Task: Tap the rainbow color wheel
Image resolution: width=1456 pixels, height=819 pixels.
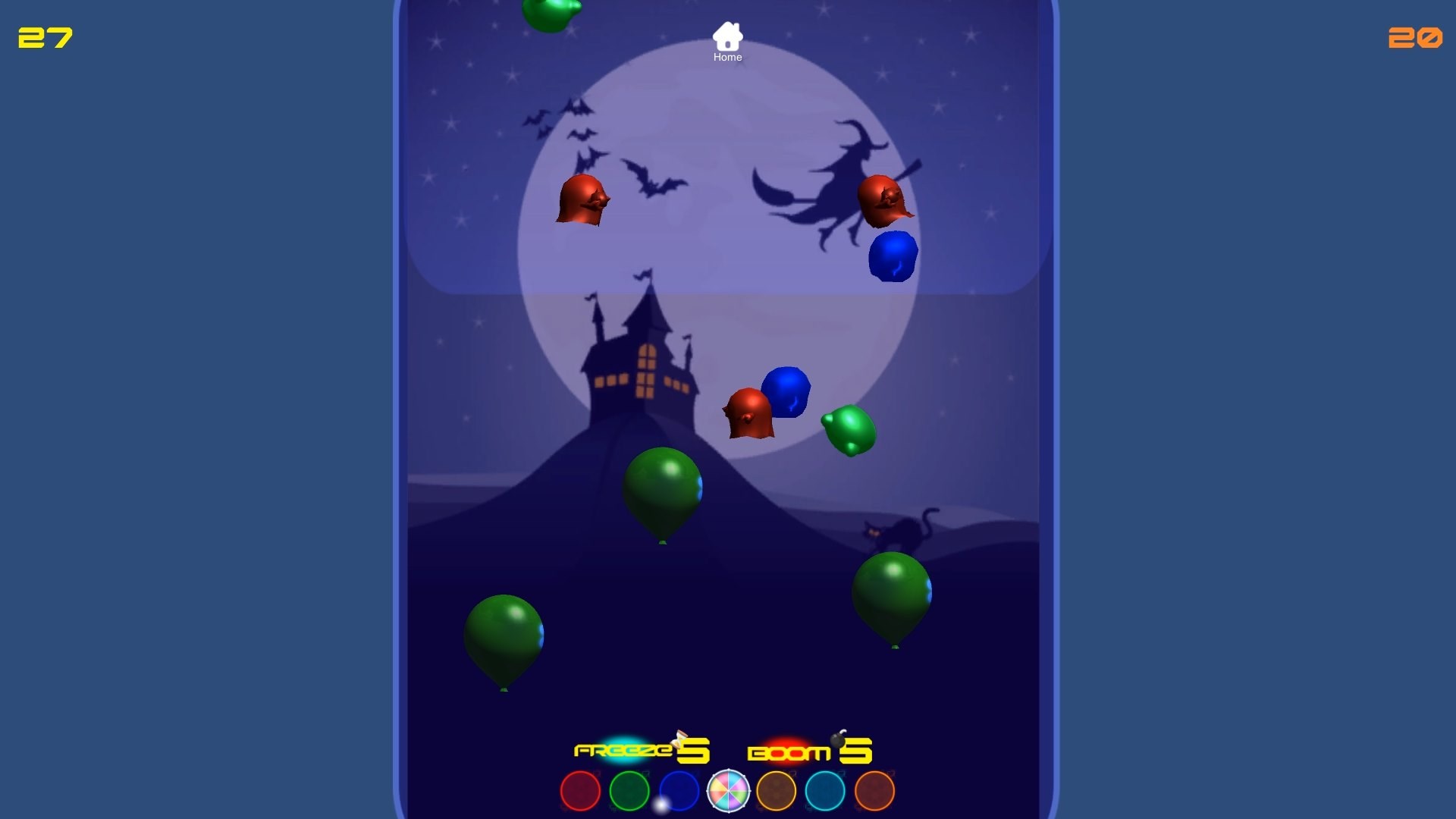Action: 728,791
